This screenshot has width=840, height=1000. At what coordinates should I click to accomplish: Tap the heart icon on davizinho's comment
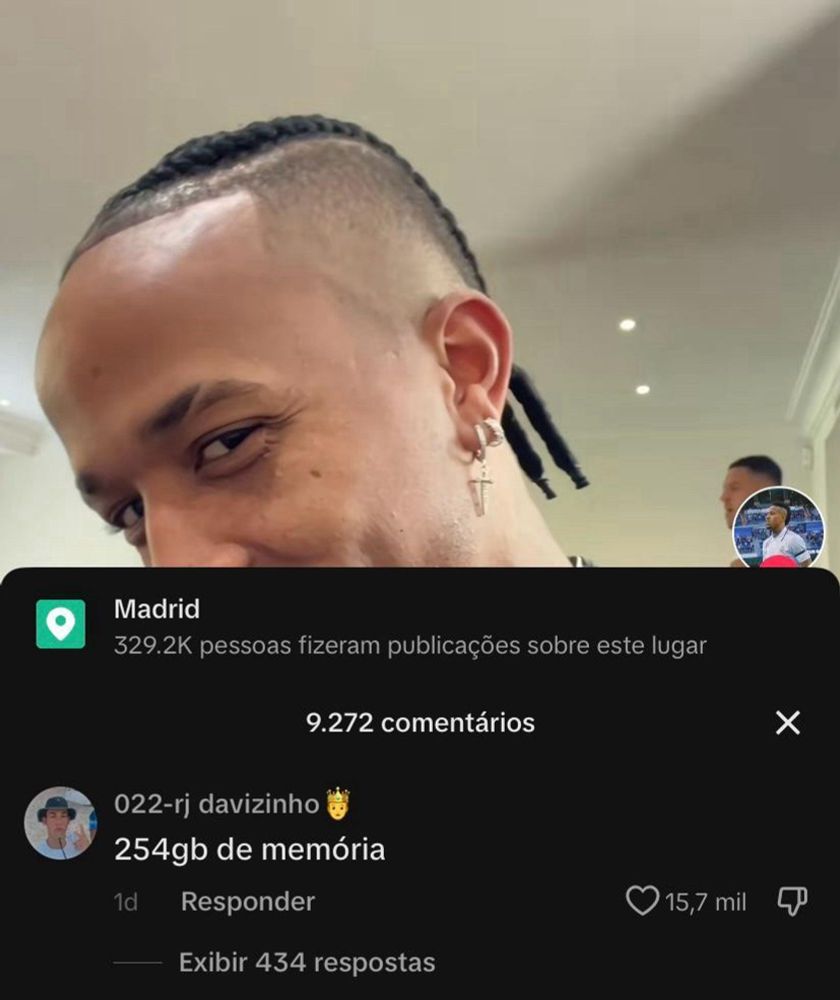coord(645,901)
